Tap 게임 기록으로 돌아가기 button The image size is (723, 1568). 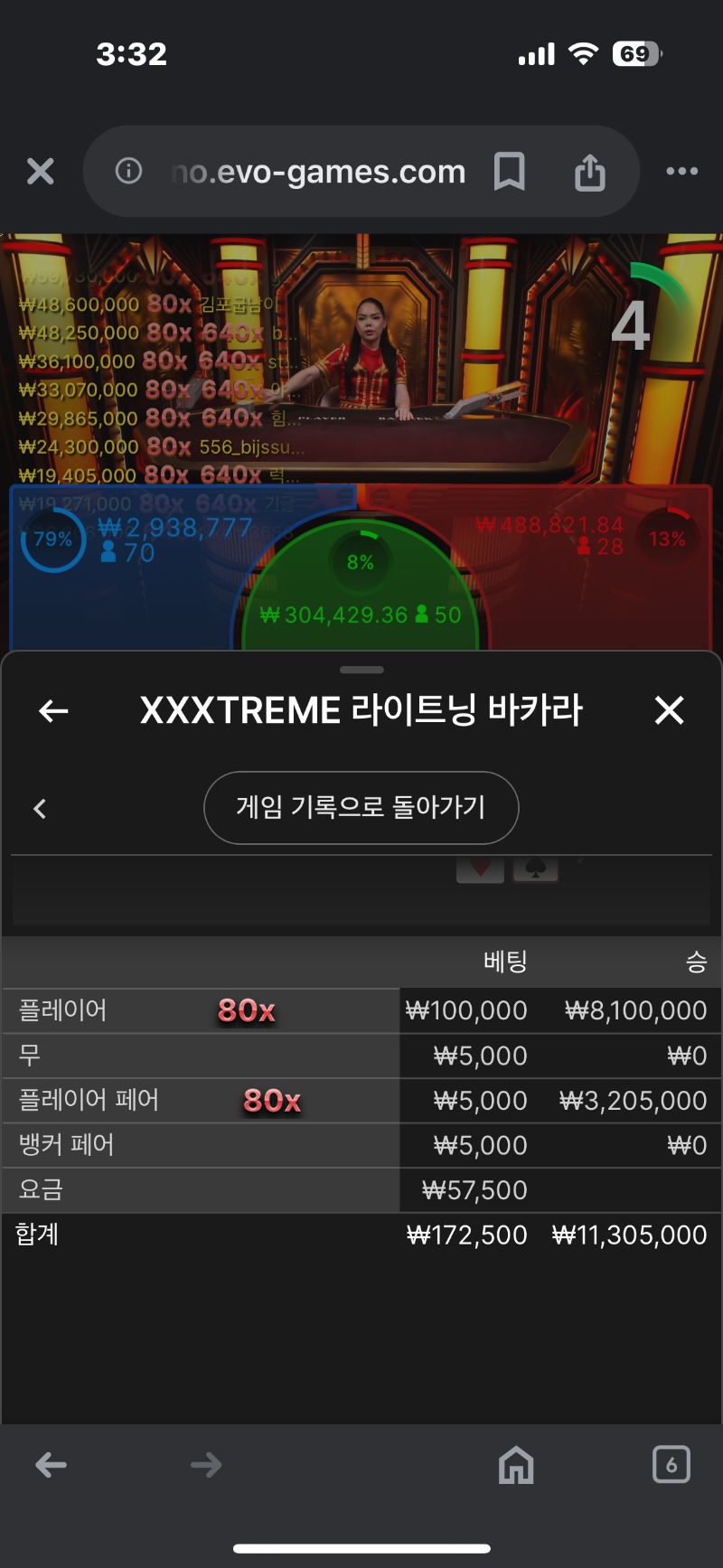coord(361,807)
